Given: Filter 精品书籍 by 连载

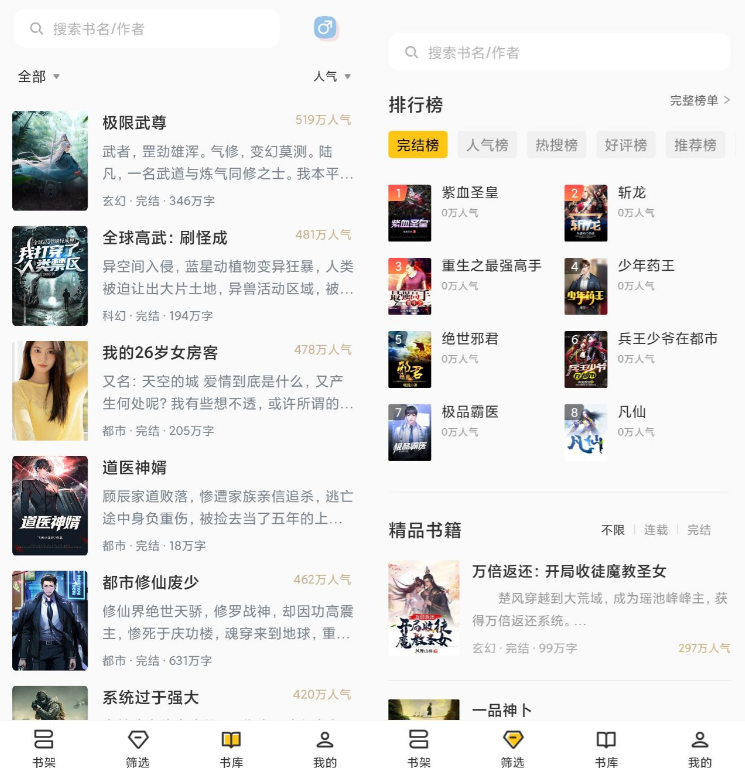Looking at the screenshot, I should pos(655,530).
